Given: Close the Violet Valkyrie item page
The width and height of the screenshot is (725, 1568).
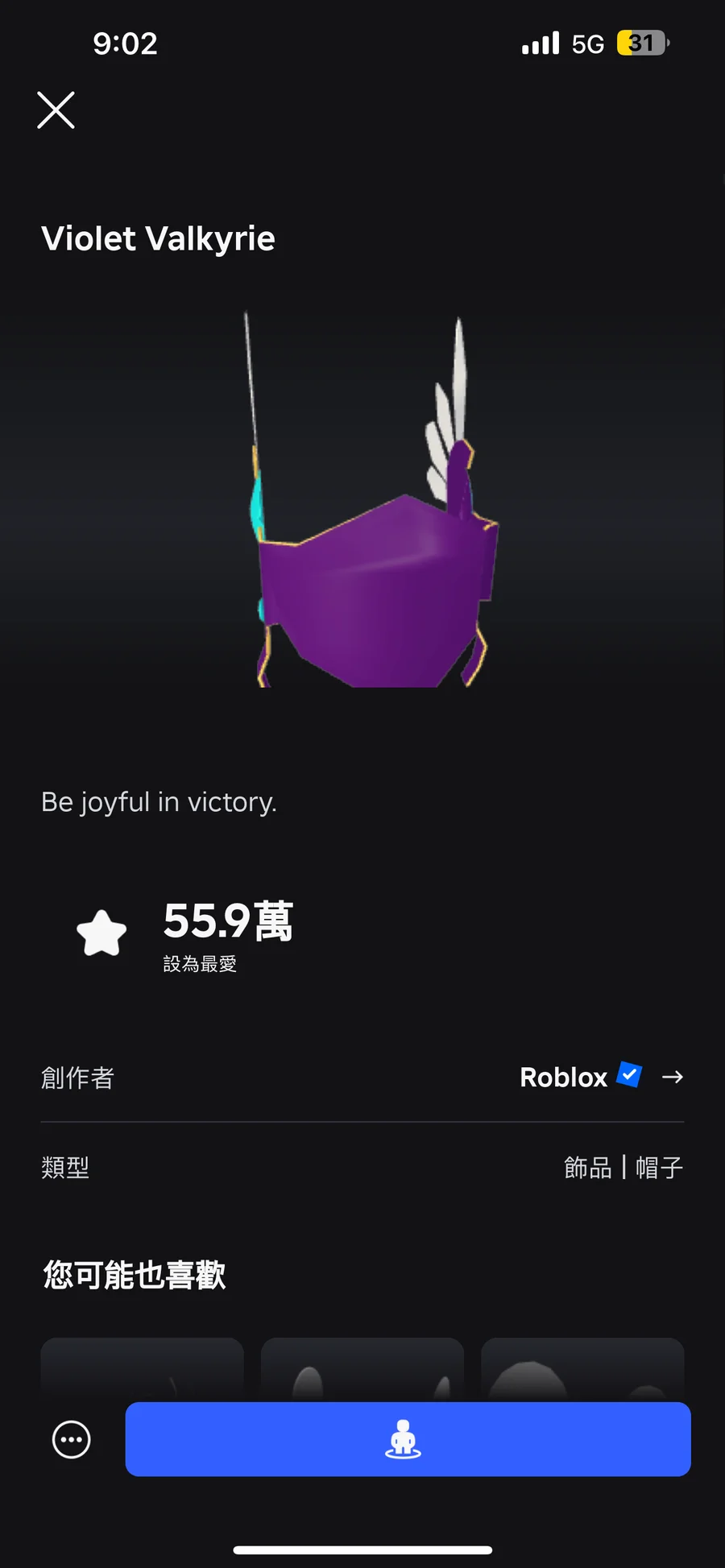Looking at the screenshot, I should (x=56, y=110).
